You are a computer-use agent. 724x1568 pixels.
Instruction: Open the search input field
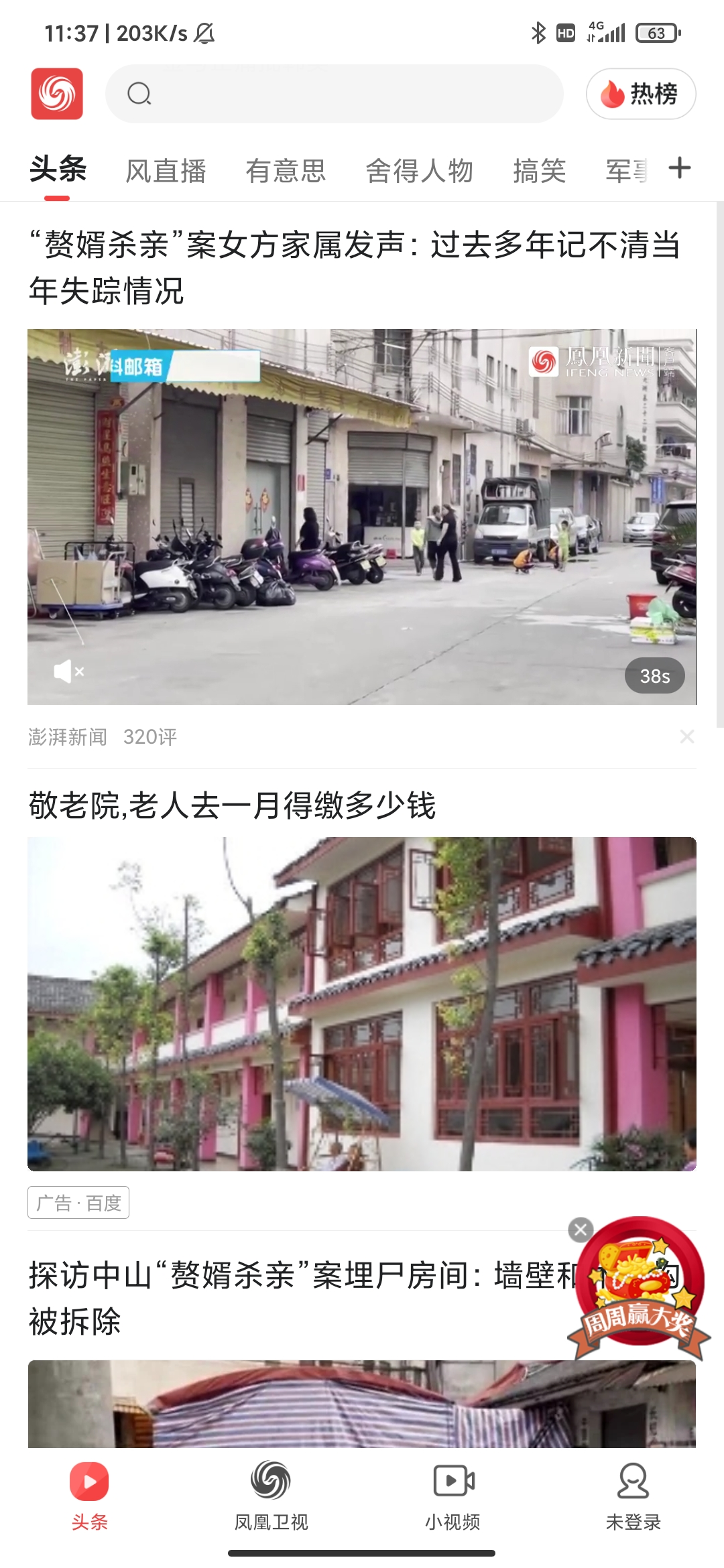click(335, 94)
